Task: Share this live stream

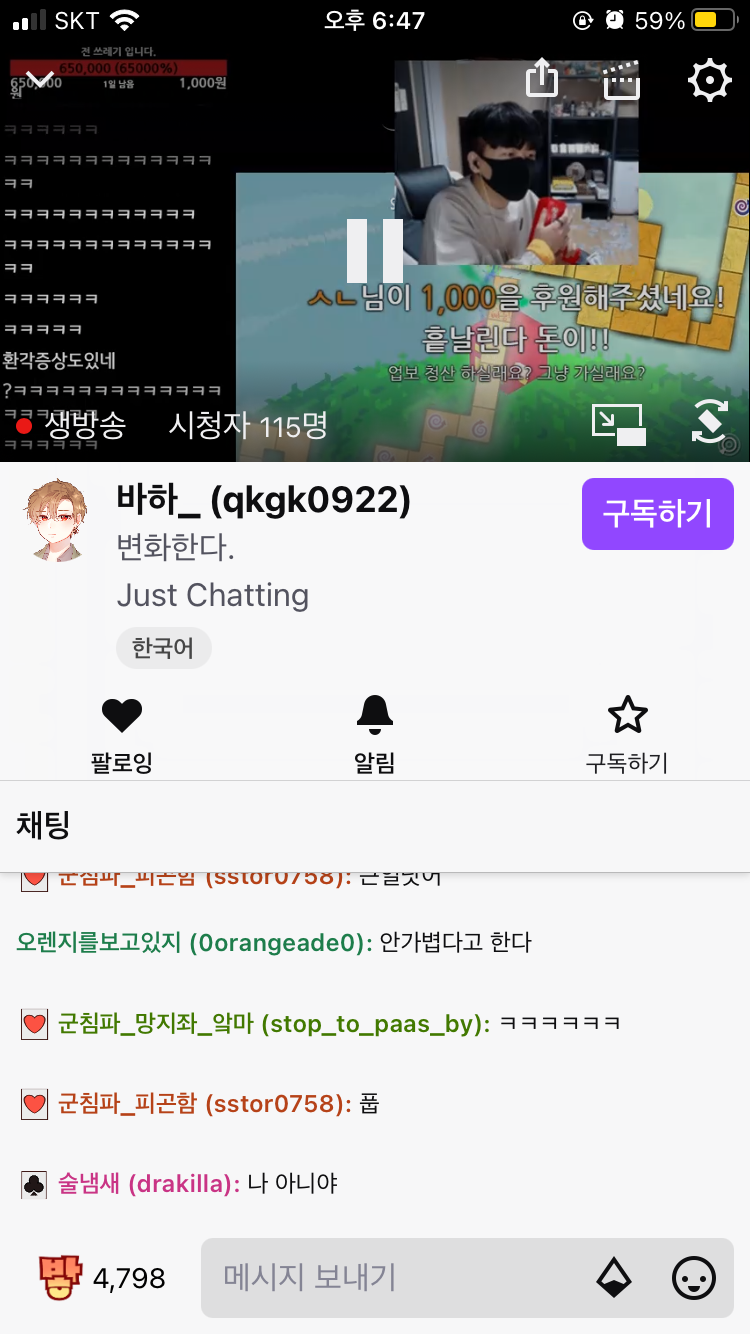Action: point(541,79)
